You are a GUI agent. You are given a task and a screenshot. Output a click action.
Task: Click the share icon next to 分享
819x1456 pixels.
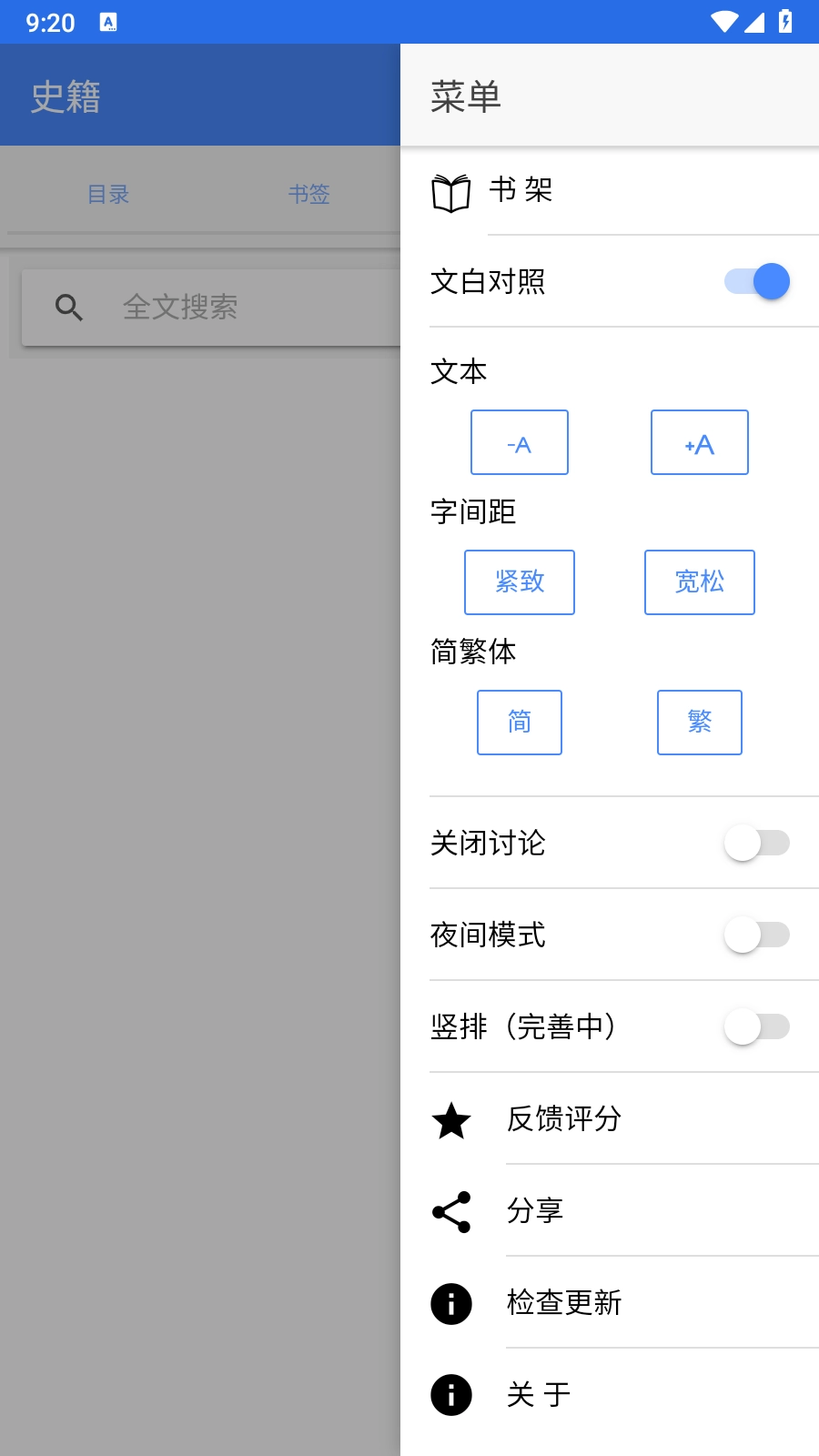[x=450, y=1211]
